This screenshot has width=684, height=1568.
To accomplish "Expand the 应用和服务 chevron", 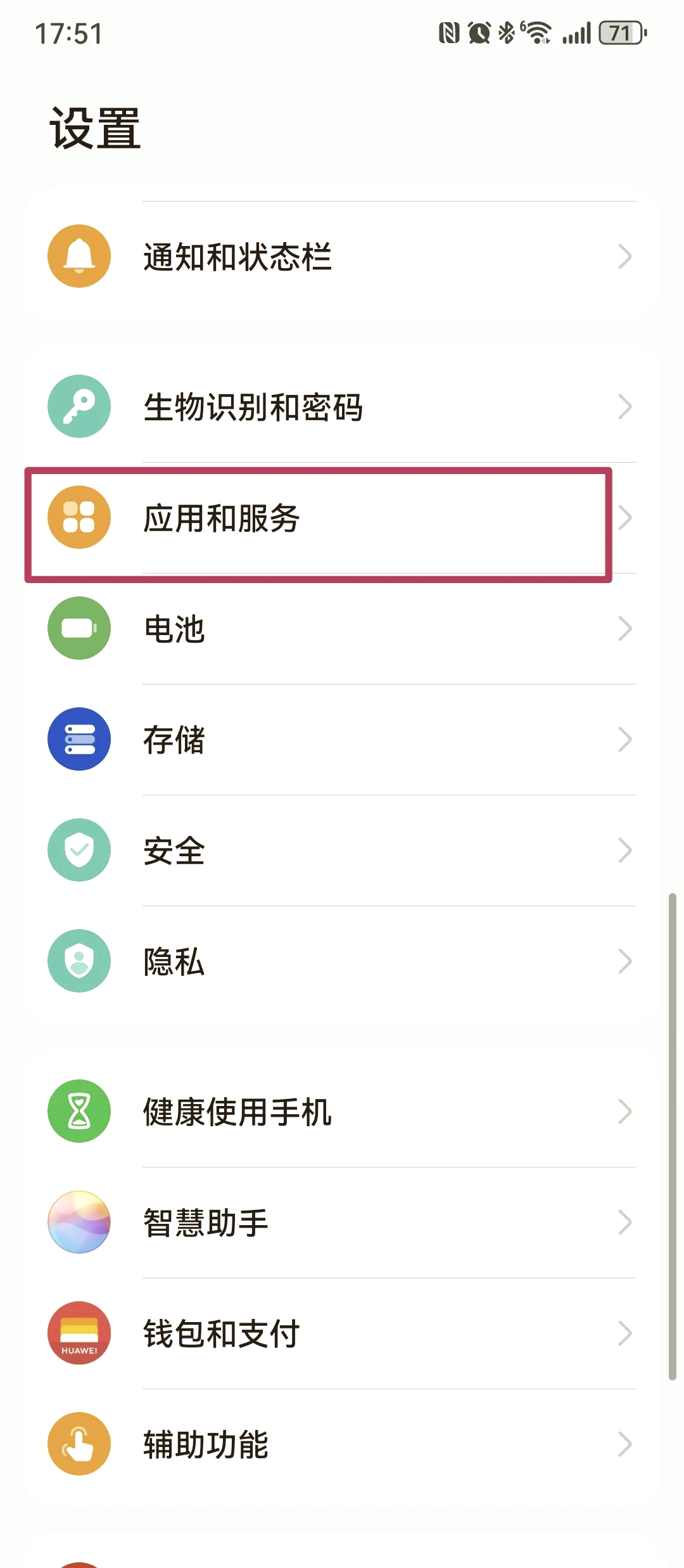I will point(626,517).
